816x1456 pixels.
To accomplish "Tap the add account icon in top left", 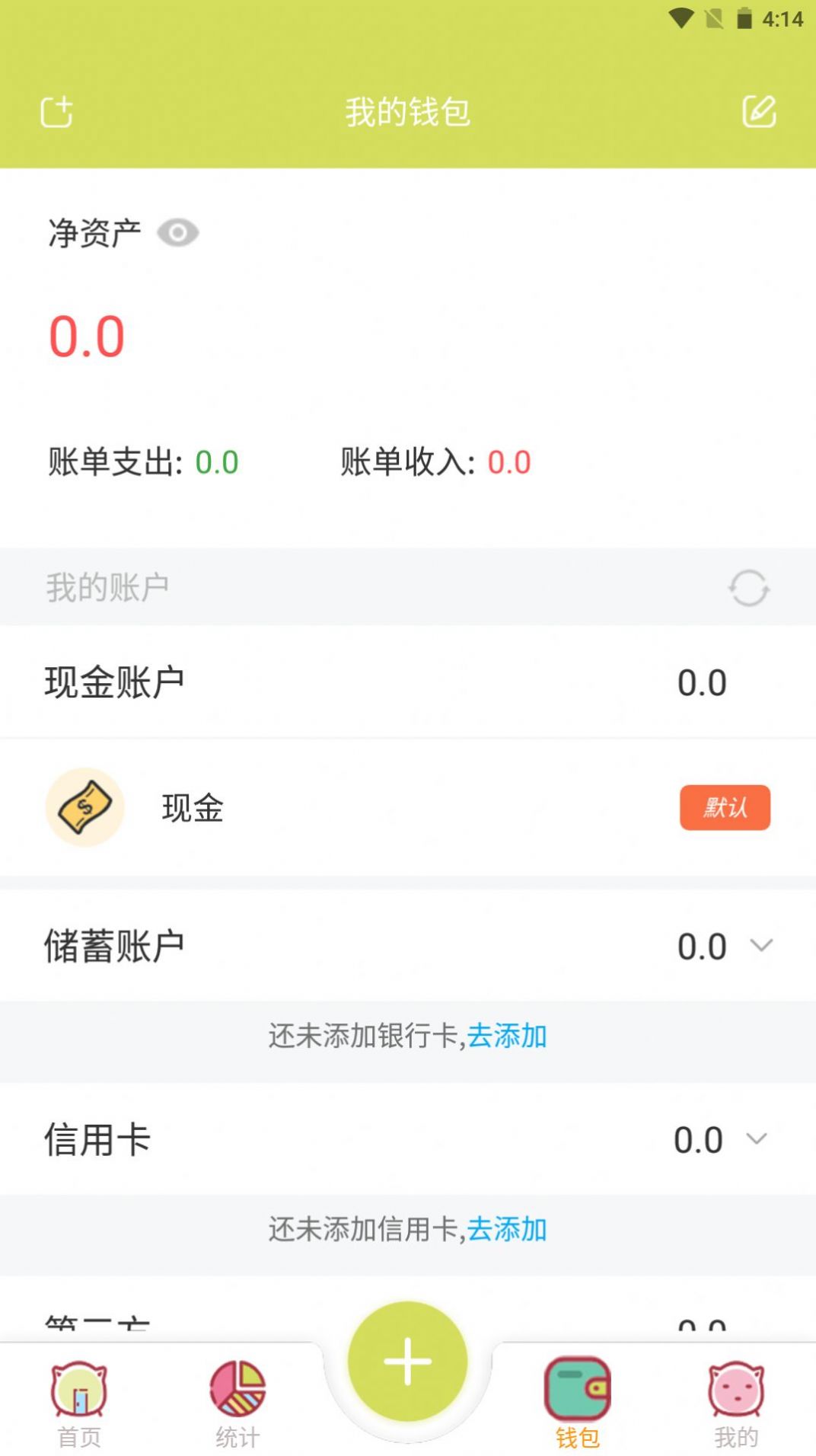I will pos(56,111).
